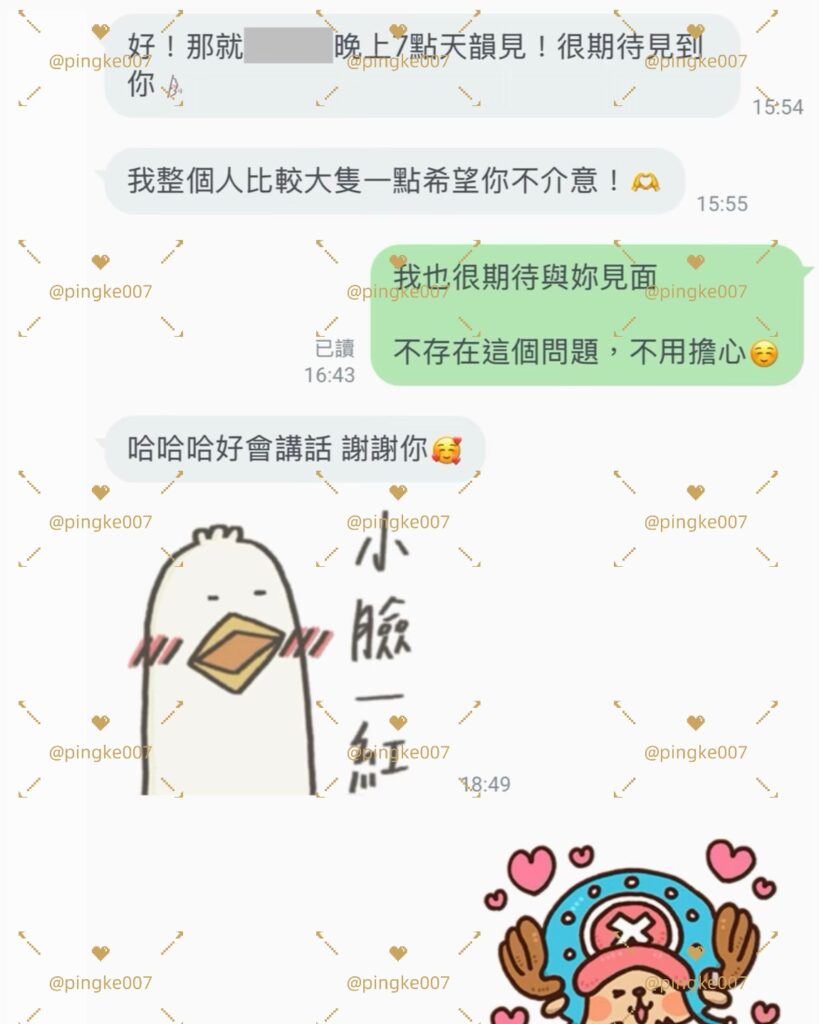
Task: Tap the @pingke007 watermark in the center
Action: (x=398, y=520)
